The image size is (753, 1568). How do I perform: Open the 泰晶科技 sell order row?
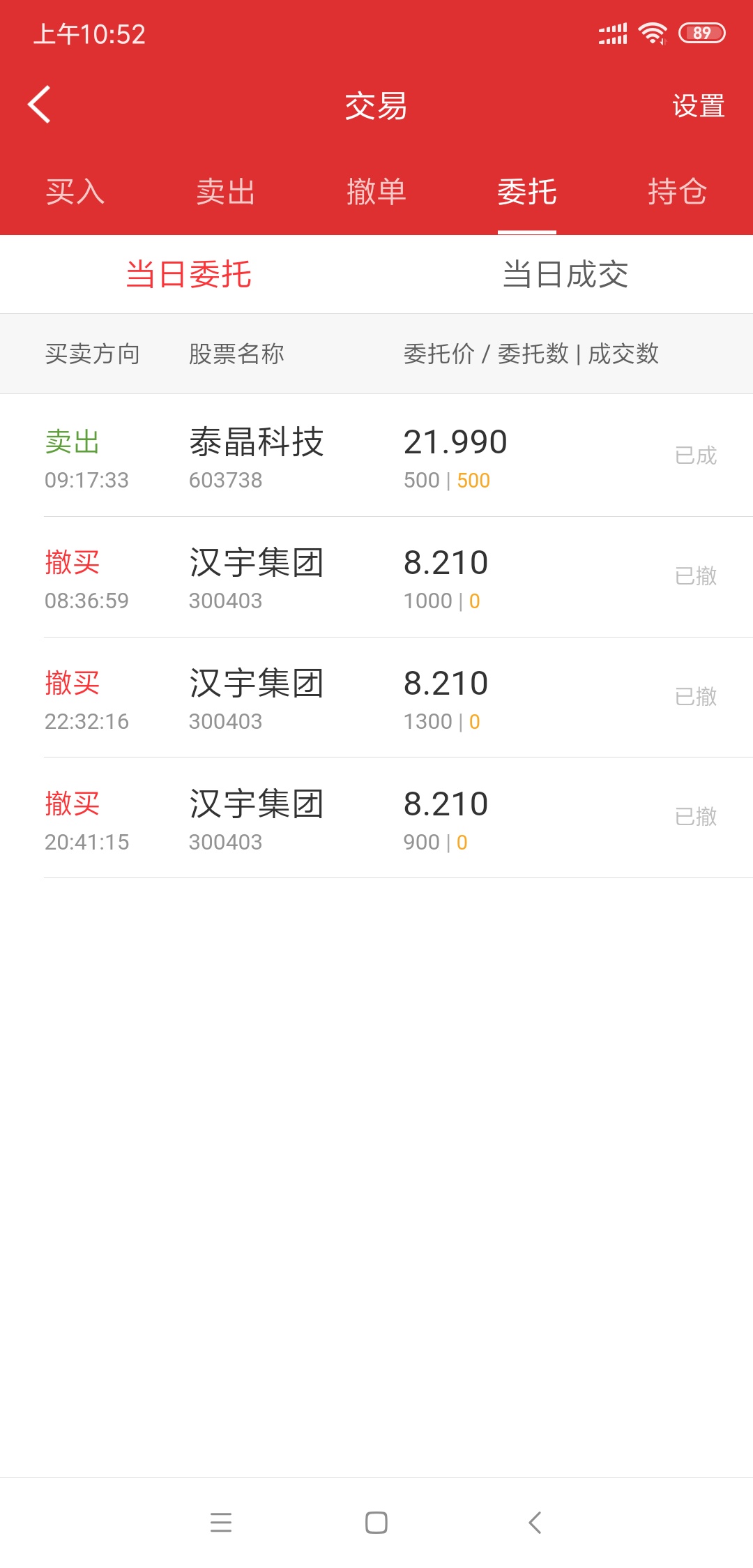[376, 456]
